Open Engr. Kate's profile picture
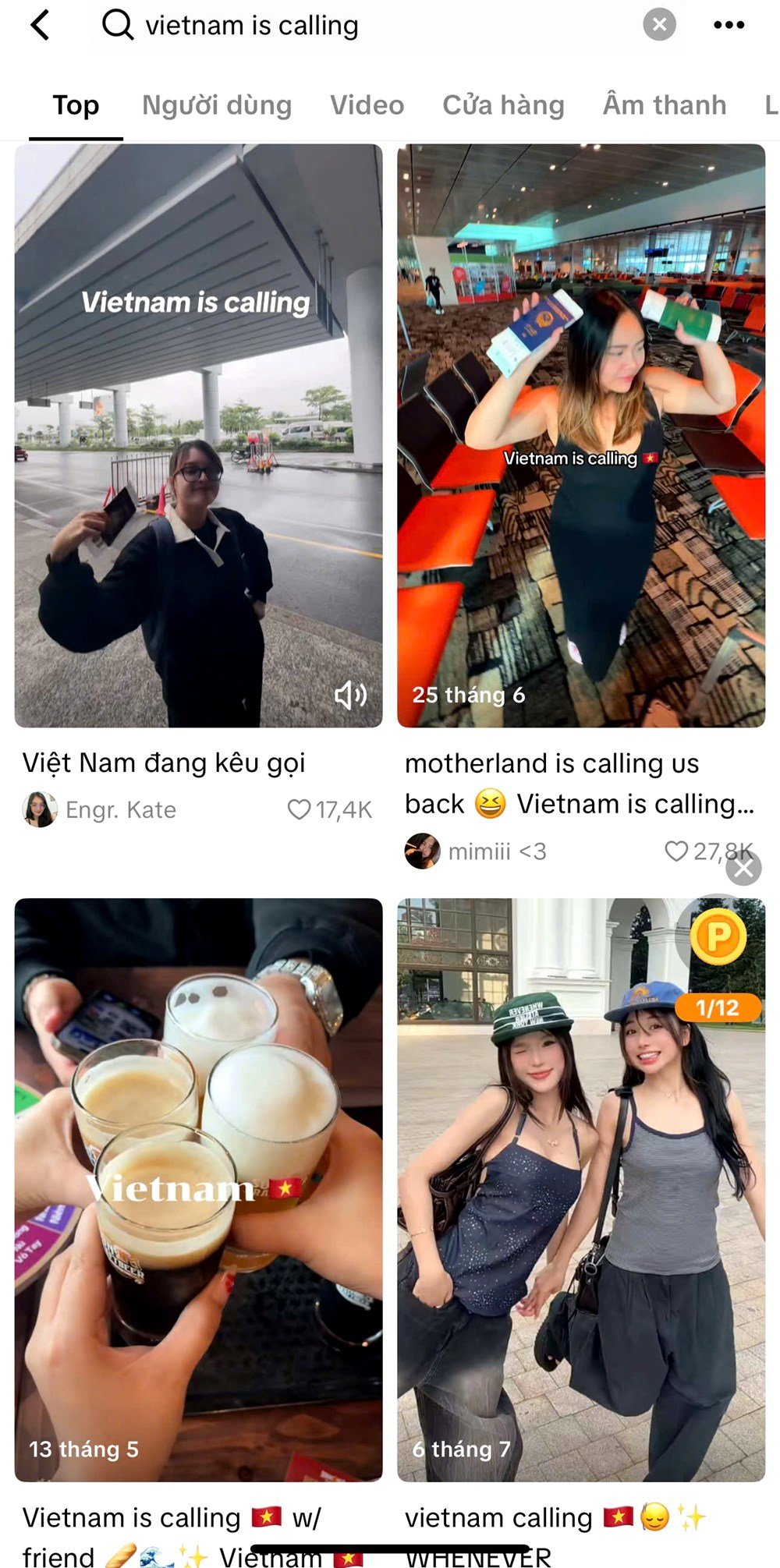The image size is (780, 1568). pyautogui.click(x=40, y=809)
